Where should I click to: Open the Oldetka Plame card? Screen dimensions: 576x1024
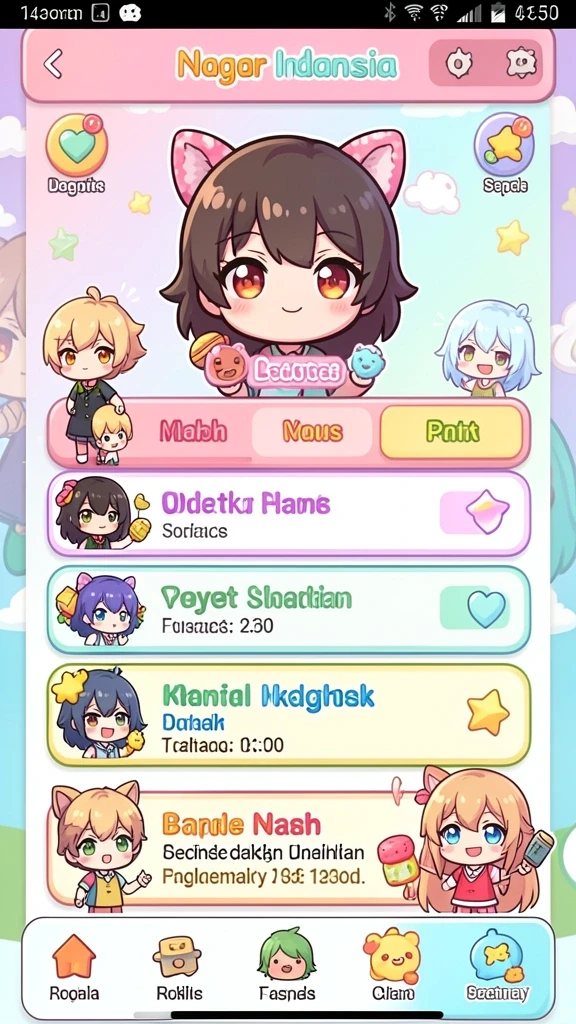coord(288,514)
